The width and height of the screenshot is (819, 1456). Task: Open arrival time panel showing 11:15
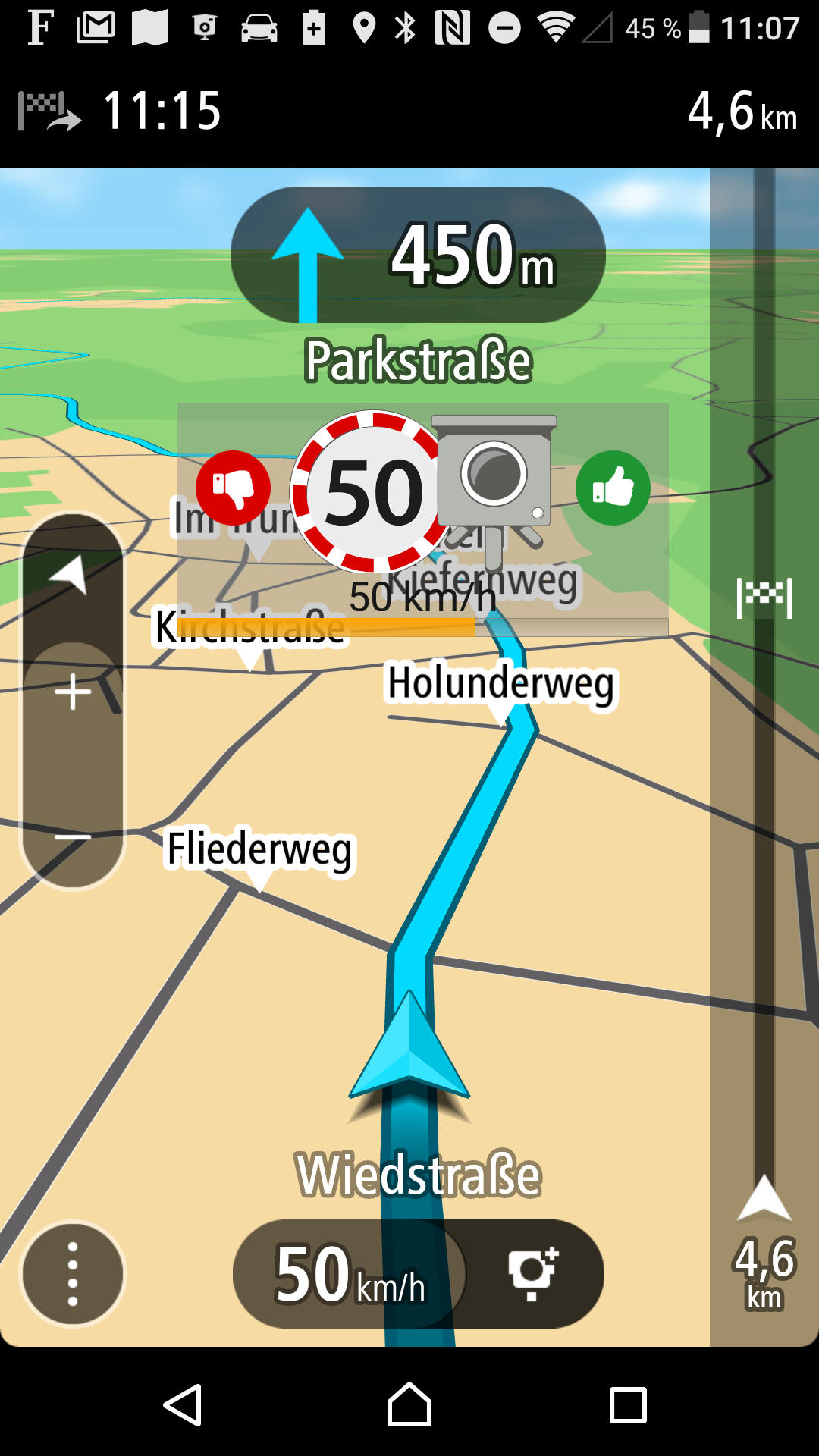point(121,111)
